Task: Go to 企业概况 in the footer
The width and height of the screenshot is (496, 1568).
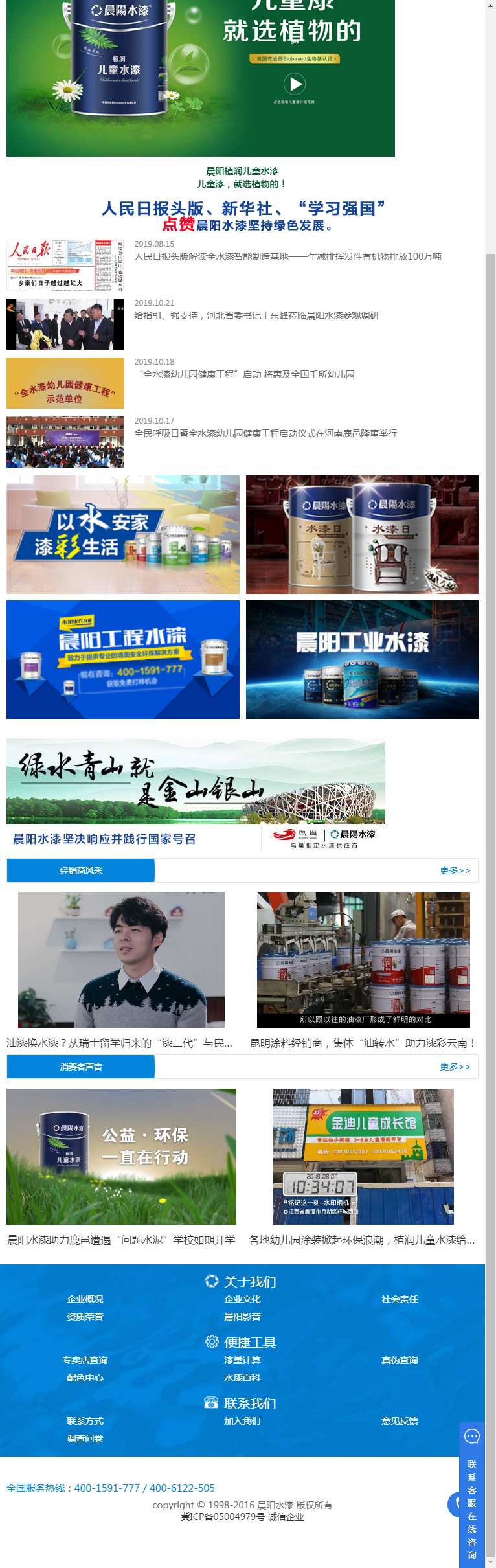Action: 85,1299
